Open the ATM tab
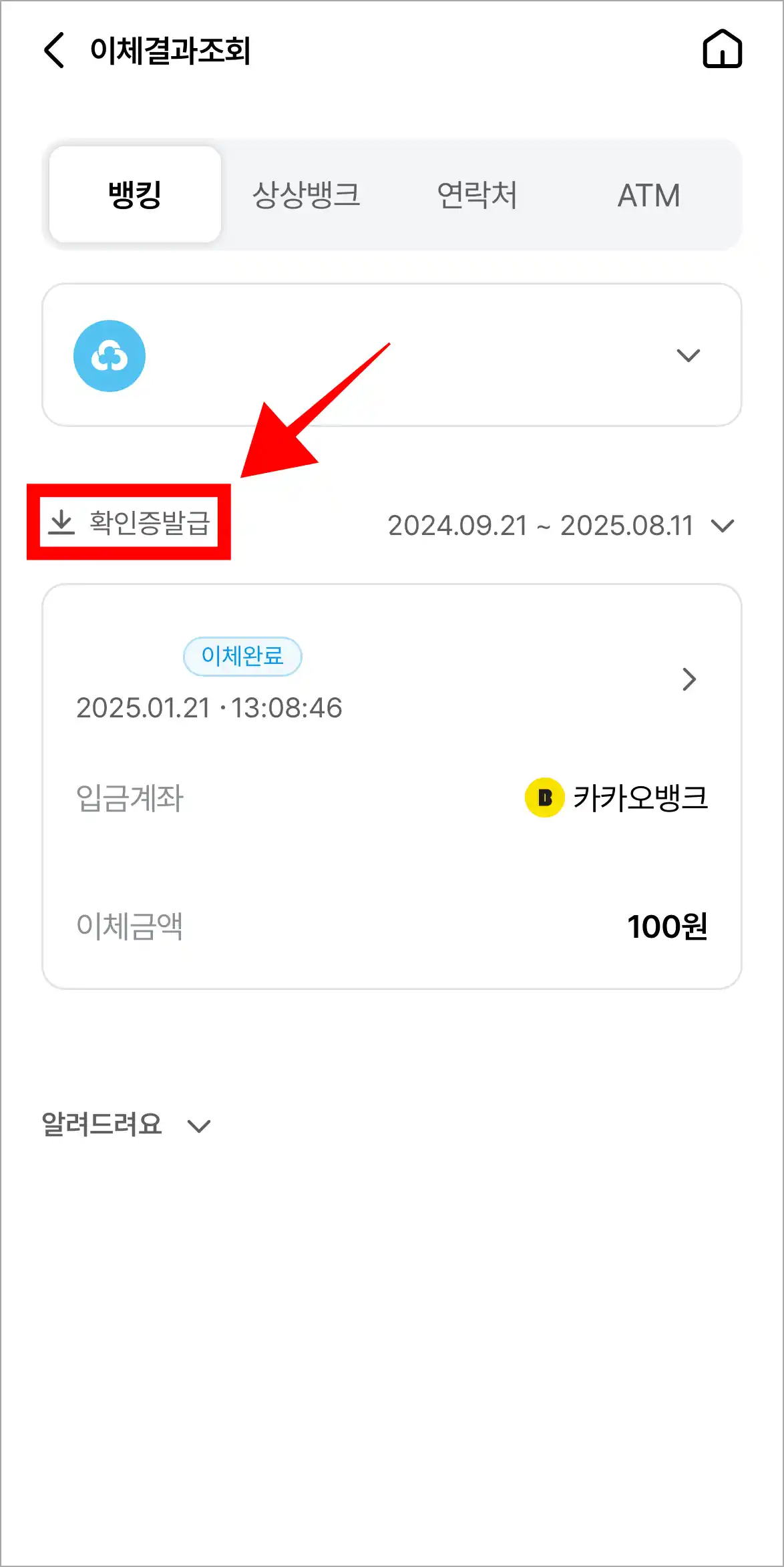 click(x=649, y=194)
